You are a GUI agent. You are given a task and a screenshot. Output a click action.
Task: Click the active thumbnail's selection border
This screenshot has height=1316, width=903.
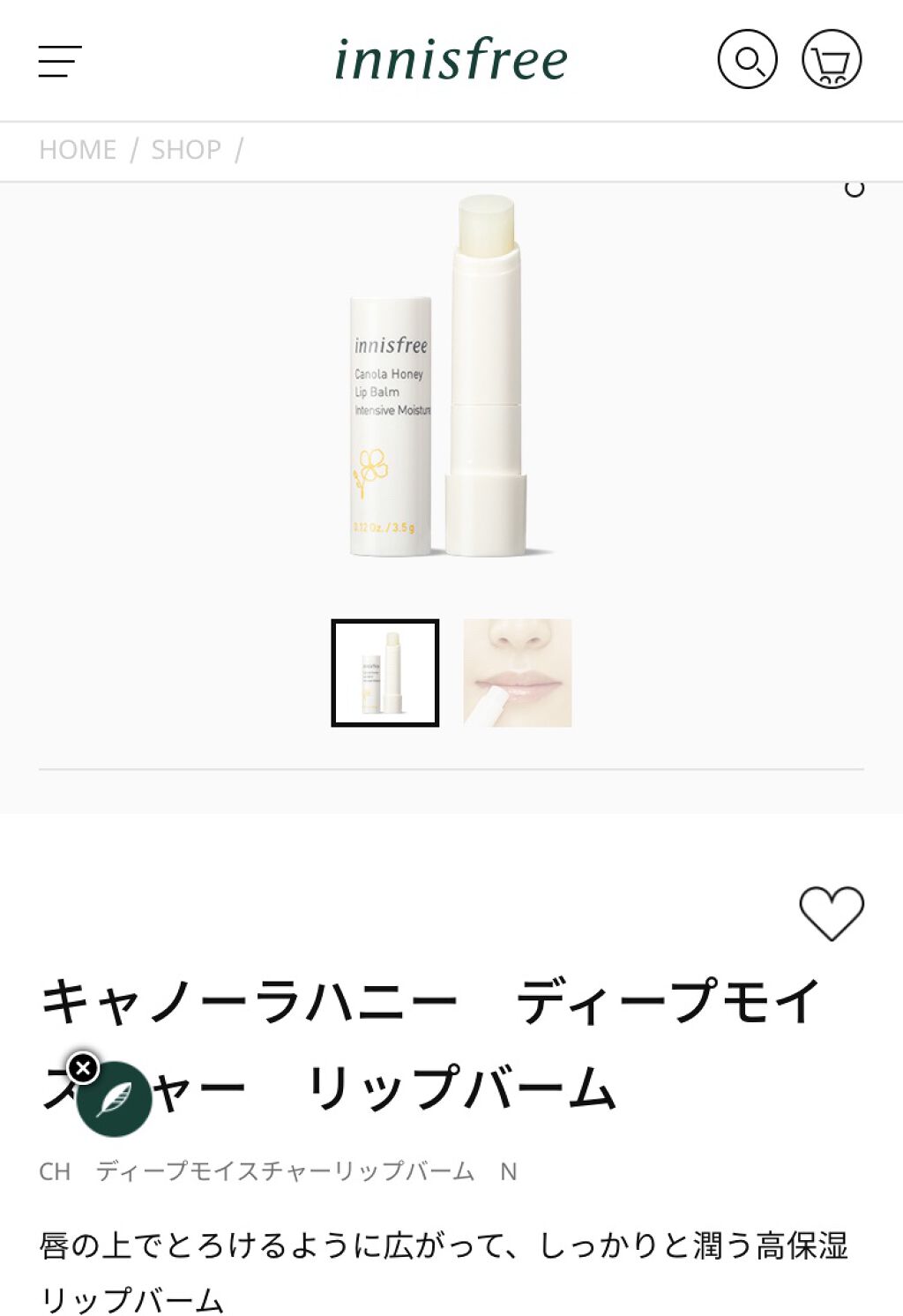click(x=384, y=622)
